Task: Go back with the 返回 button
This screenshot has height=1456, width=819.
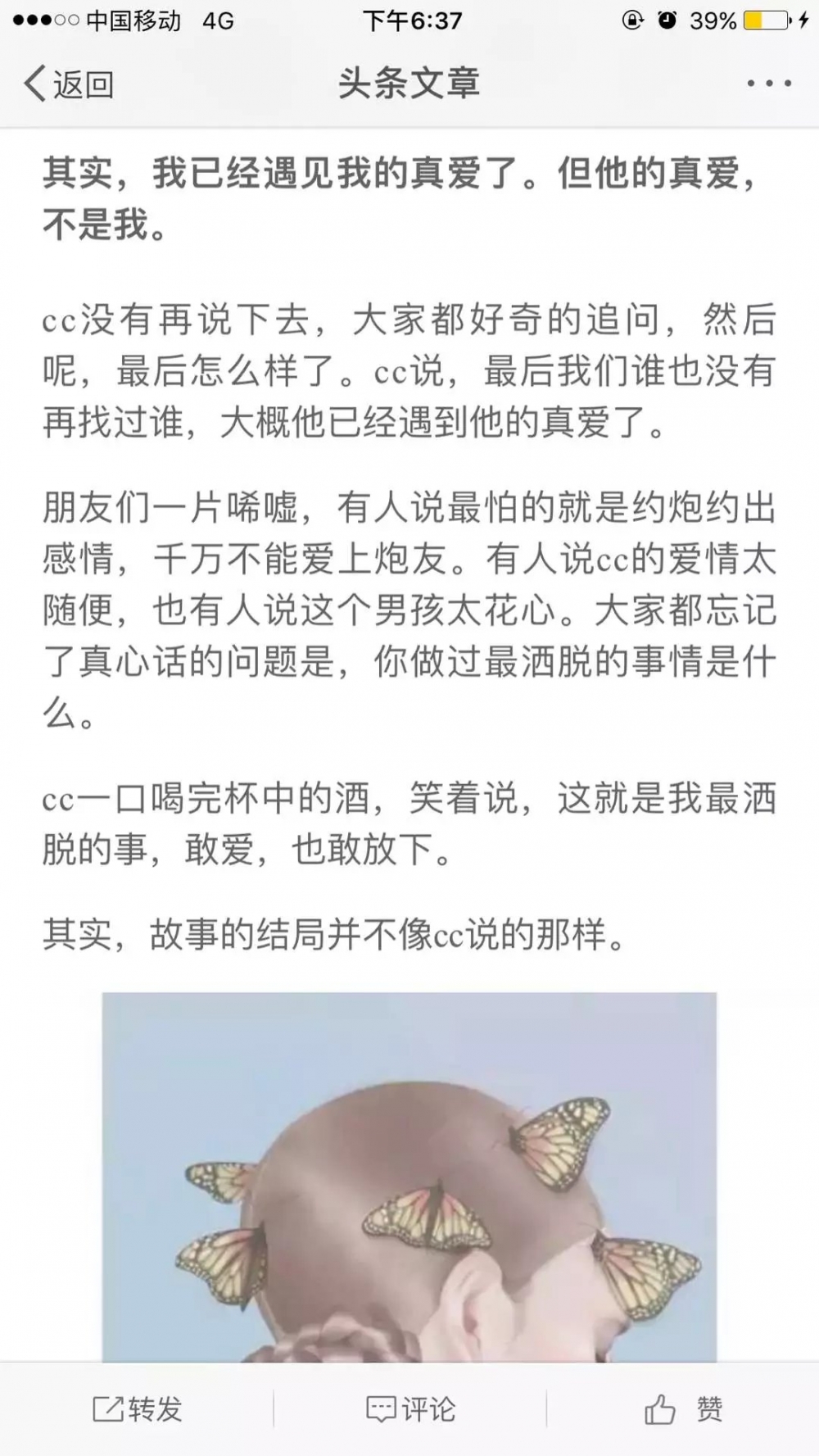Action: [x=69, y=84]
